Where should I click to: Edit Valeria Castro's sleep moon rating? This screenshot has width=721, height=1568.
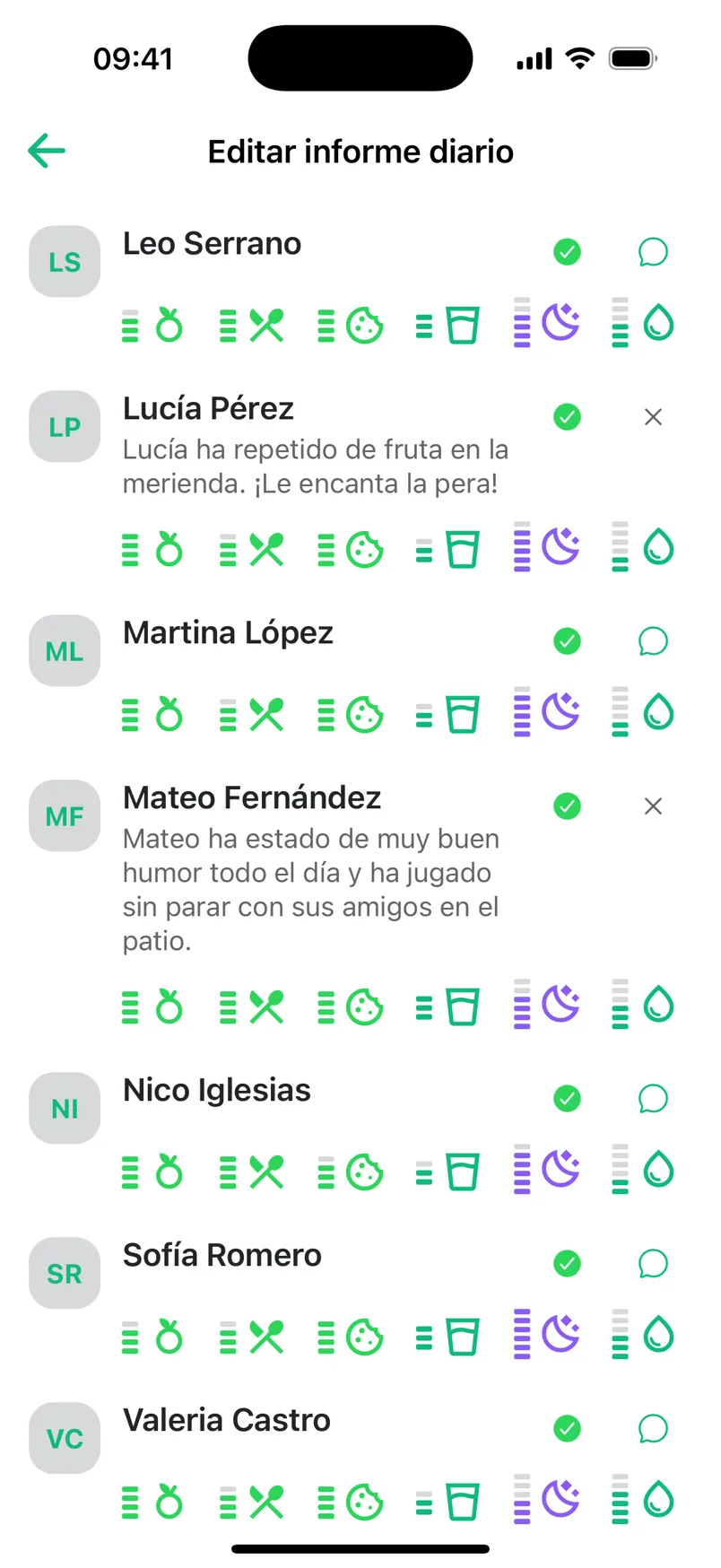547,1499
